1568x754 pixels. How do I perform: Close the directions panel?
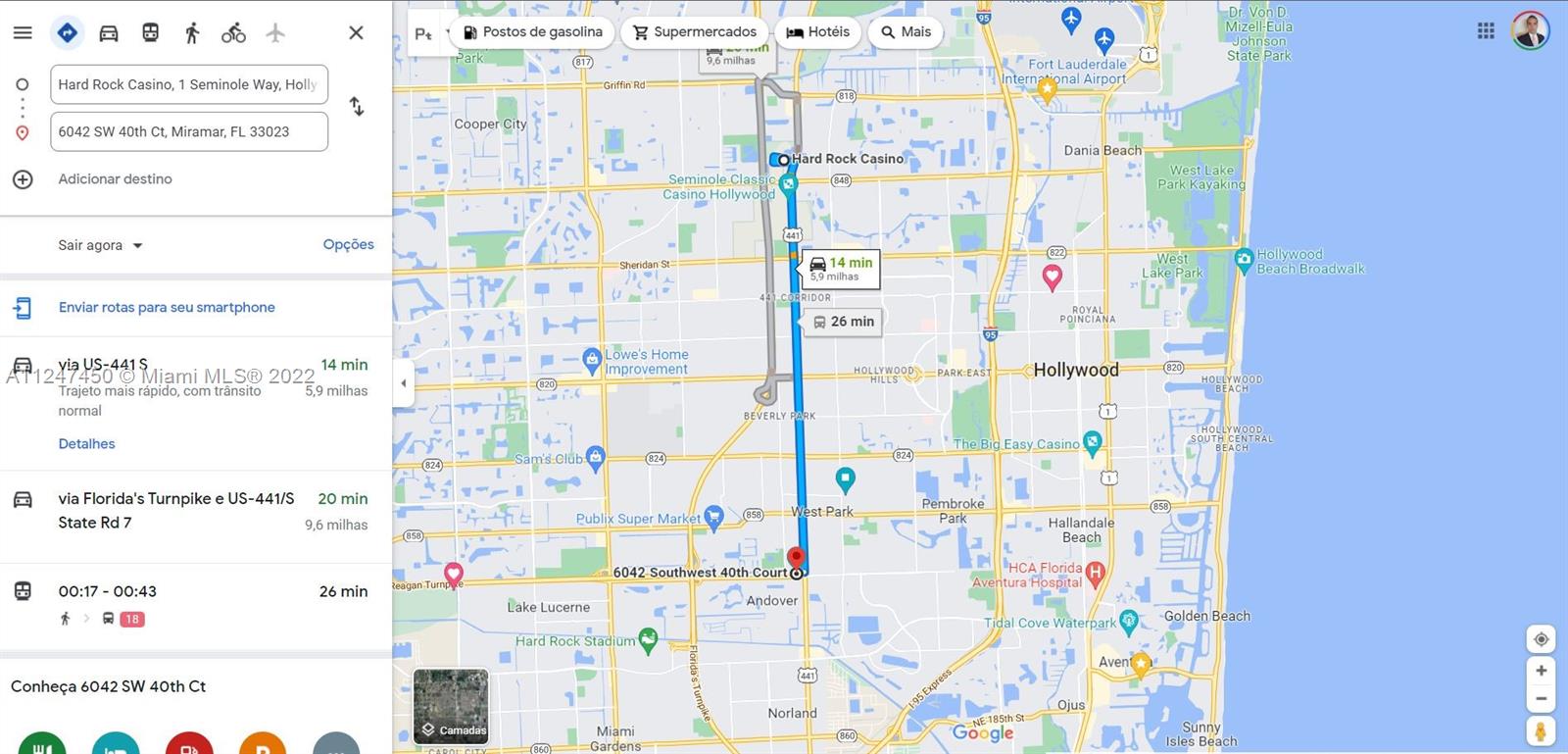[x=356, y=32]
